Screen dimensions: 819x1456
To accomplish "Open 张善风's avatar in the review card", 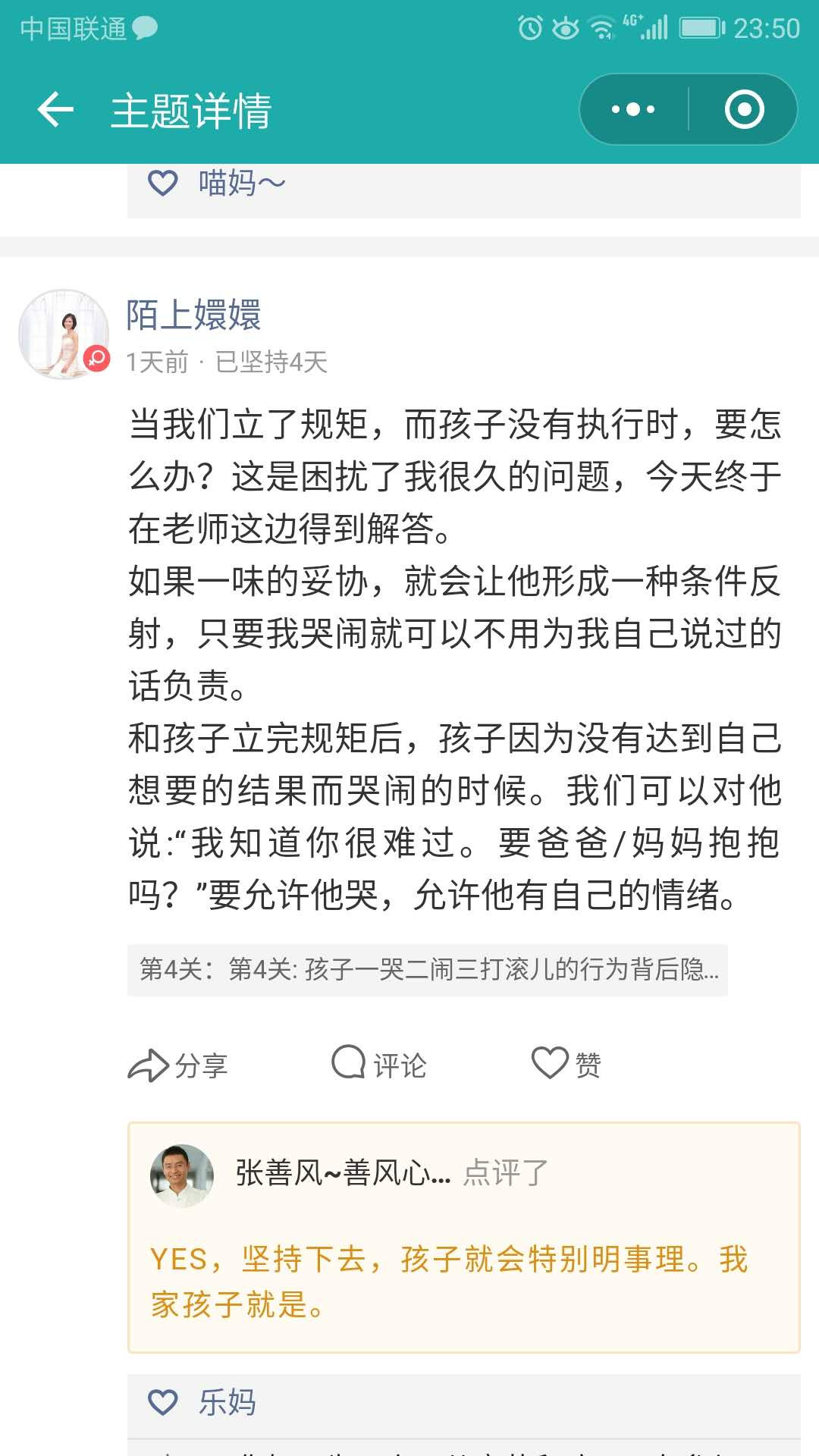I will pyautogui.click(x=182, y=1175).
